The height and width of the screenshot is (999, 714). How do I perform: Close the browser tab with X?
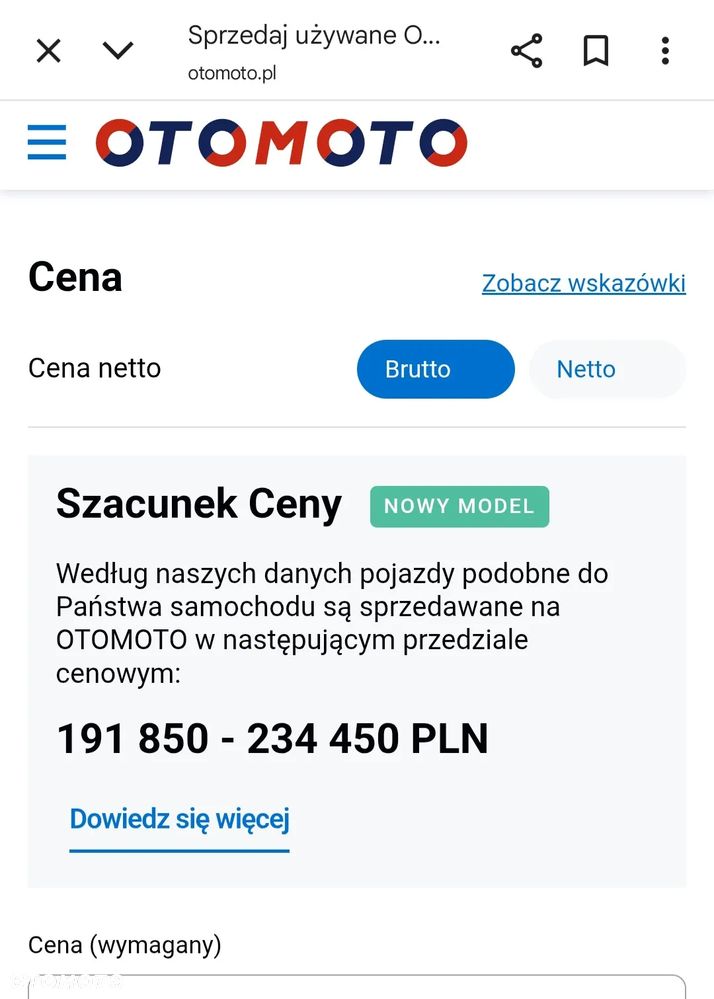48,50
